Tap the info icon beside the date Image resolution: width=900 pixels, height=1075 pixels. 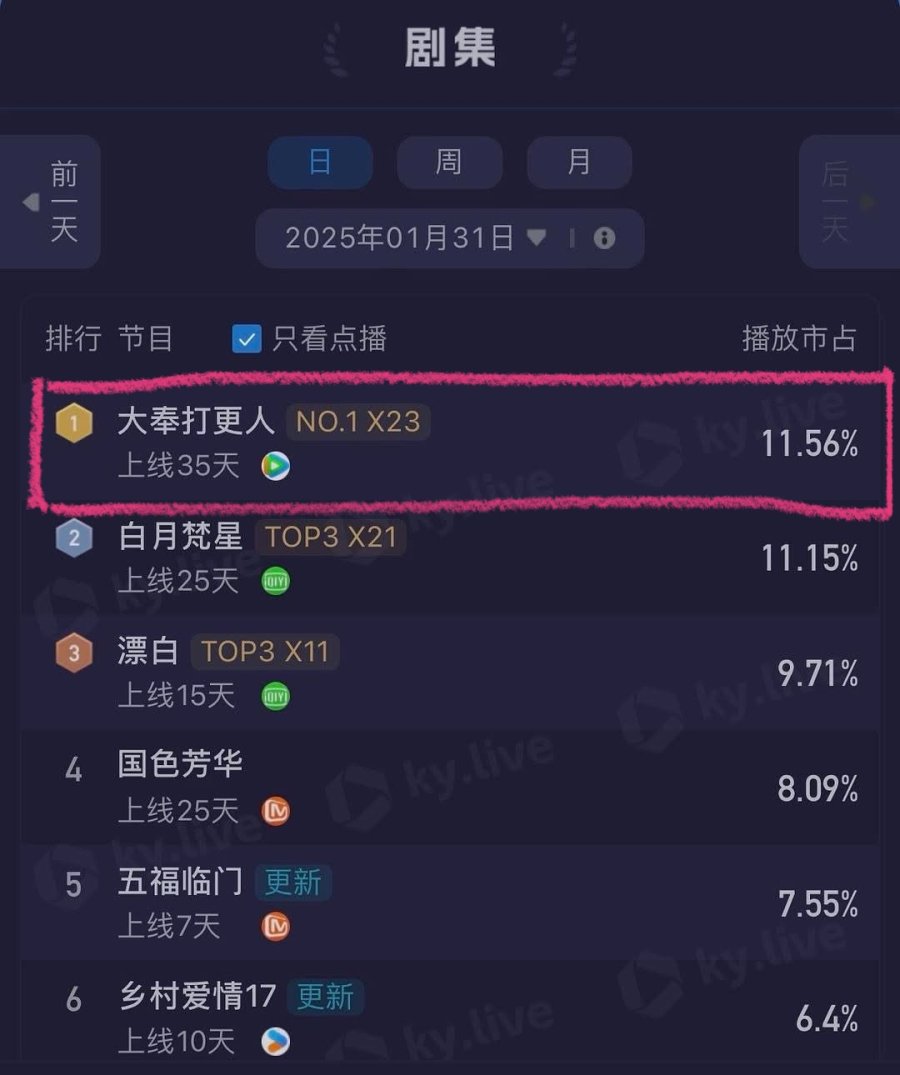pyautogui.click(x=604, y=238)
